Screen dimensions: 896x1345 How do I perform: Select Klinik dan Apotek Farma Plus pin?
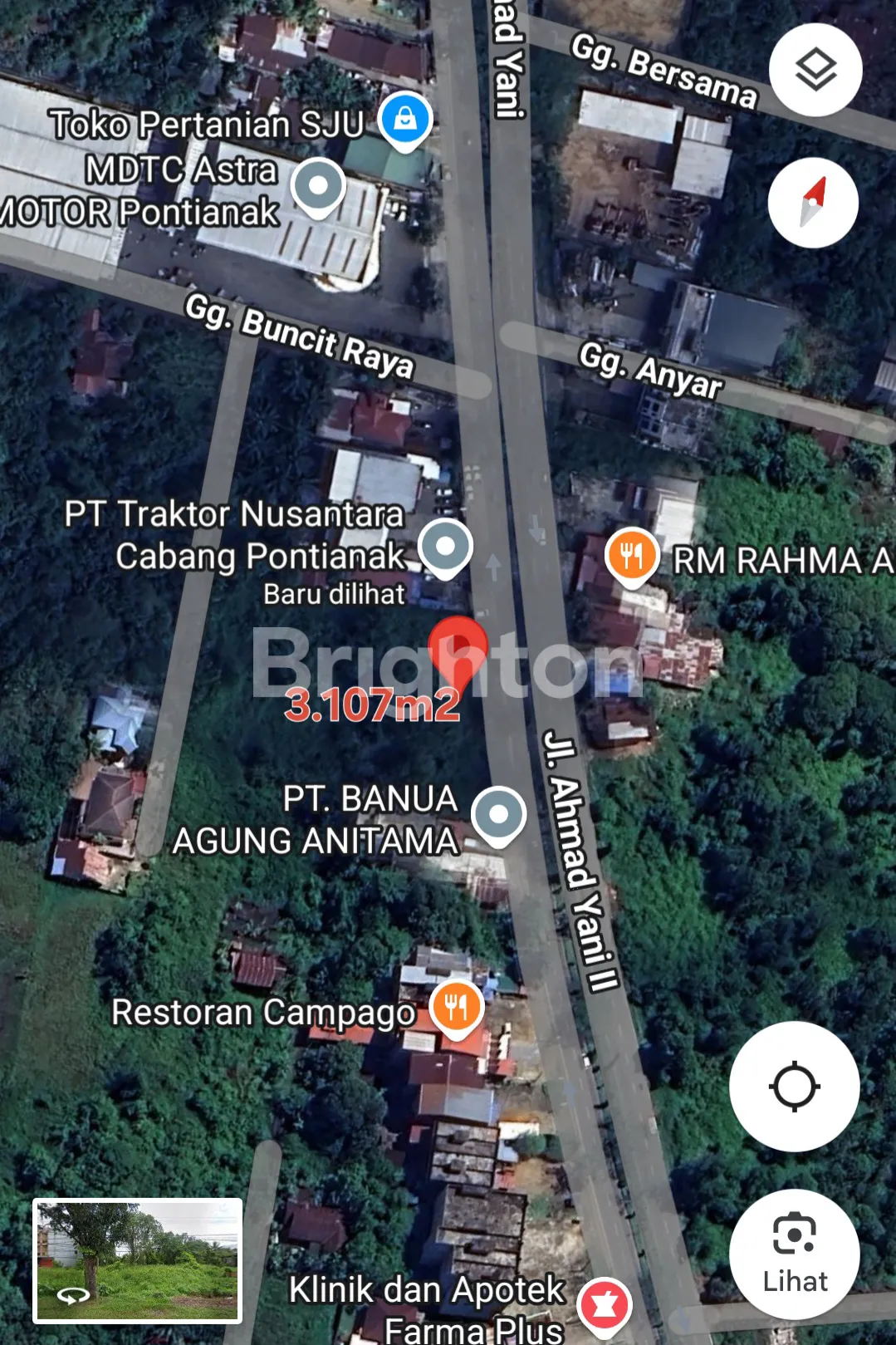(604, 1304)
